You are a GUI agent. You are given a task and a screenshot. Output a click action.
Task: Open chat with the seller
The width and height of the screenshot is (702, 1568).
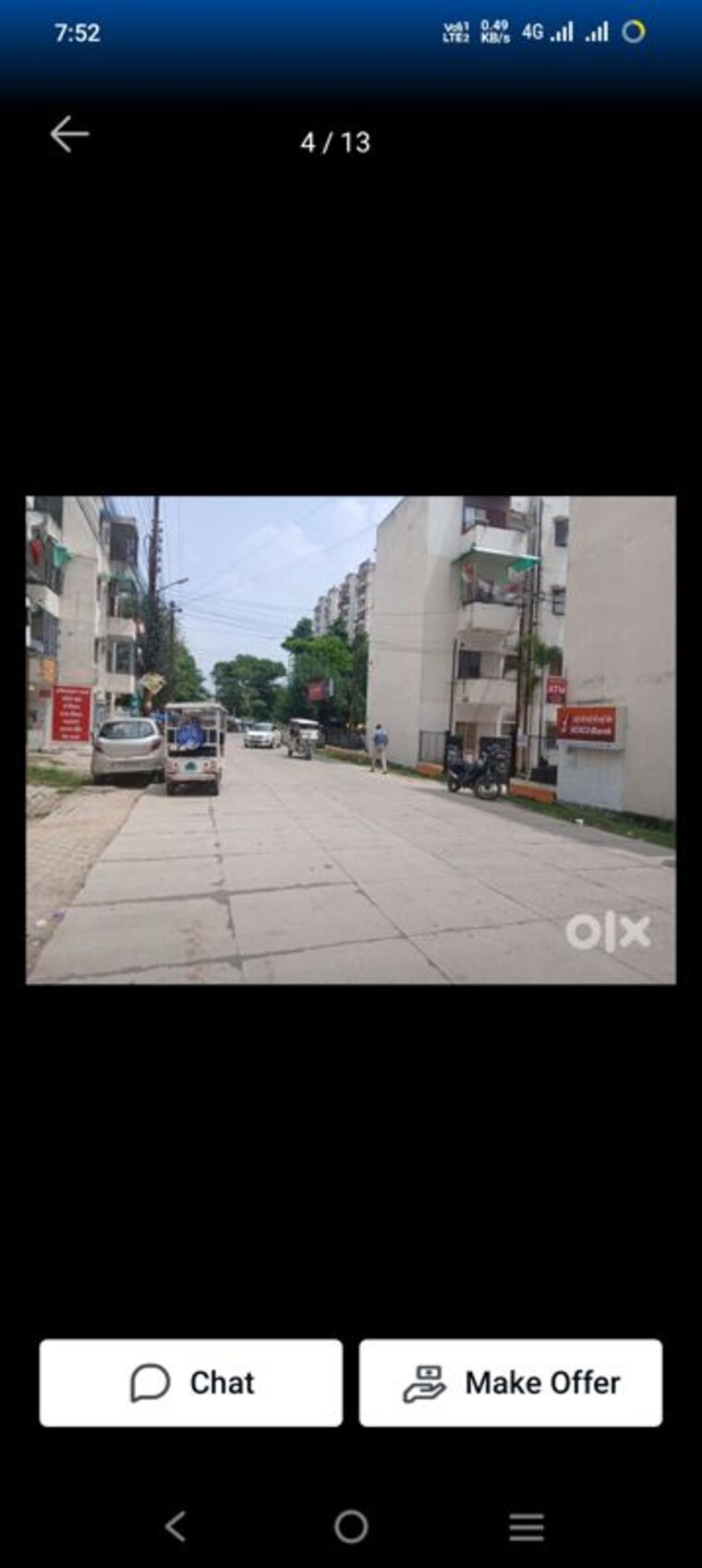point(191,1382)
